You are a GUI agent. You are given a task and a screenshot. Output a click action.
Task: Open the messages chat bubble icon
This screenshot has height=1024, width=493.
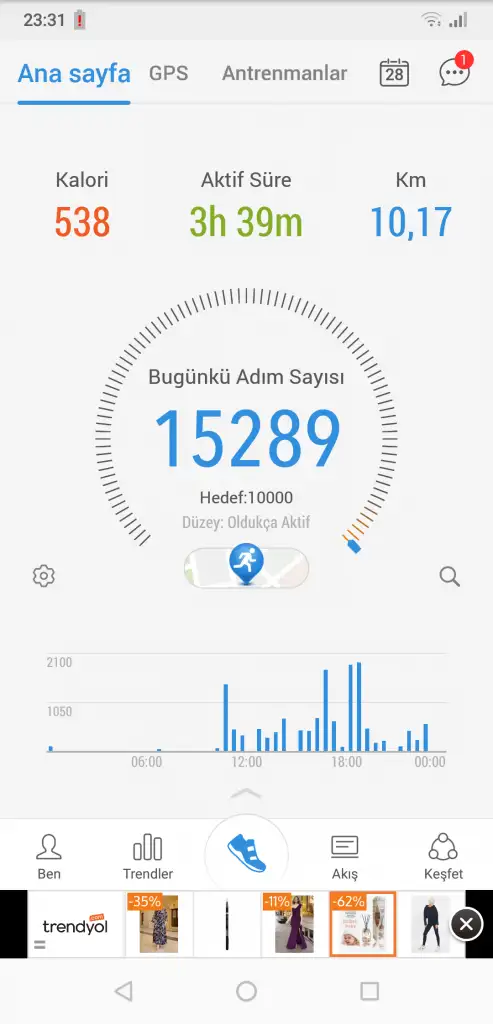click(x=454, y=71)
